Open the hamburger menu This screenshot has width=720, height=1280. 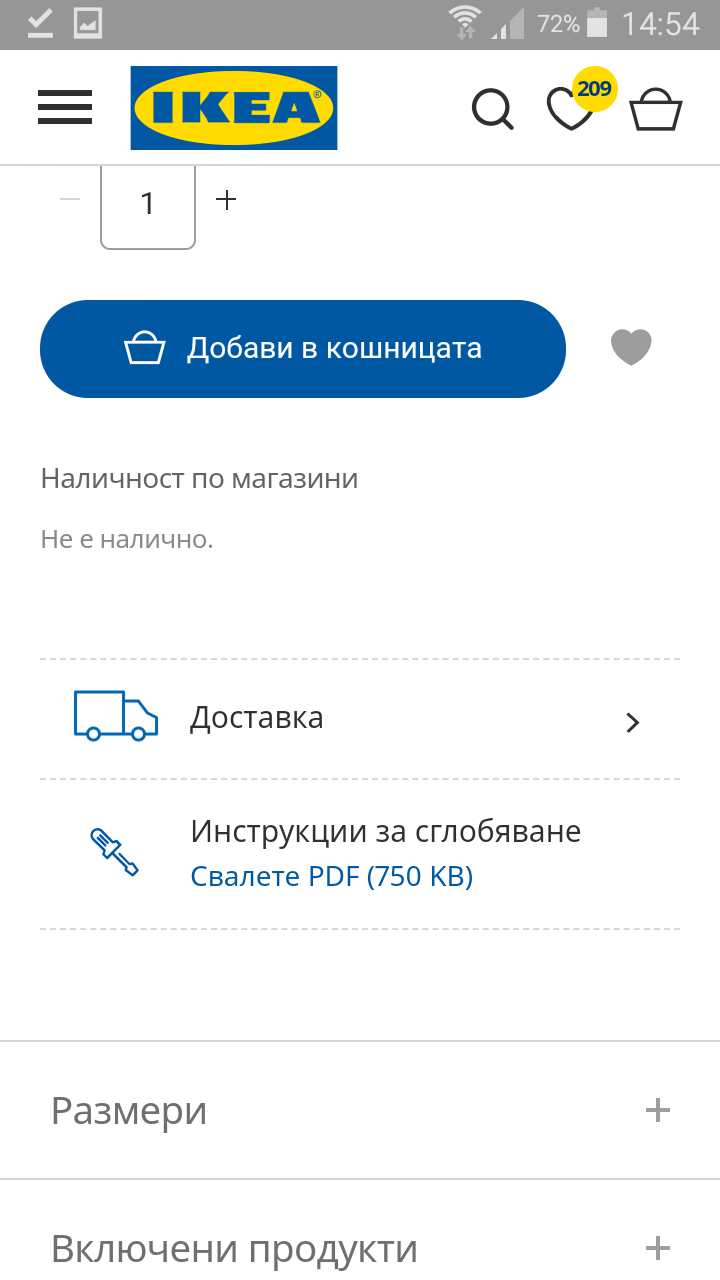pyautogui.click(x=65, y=107)
